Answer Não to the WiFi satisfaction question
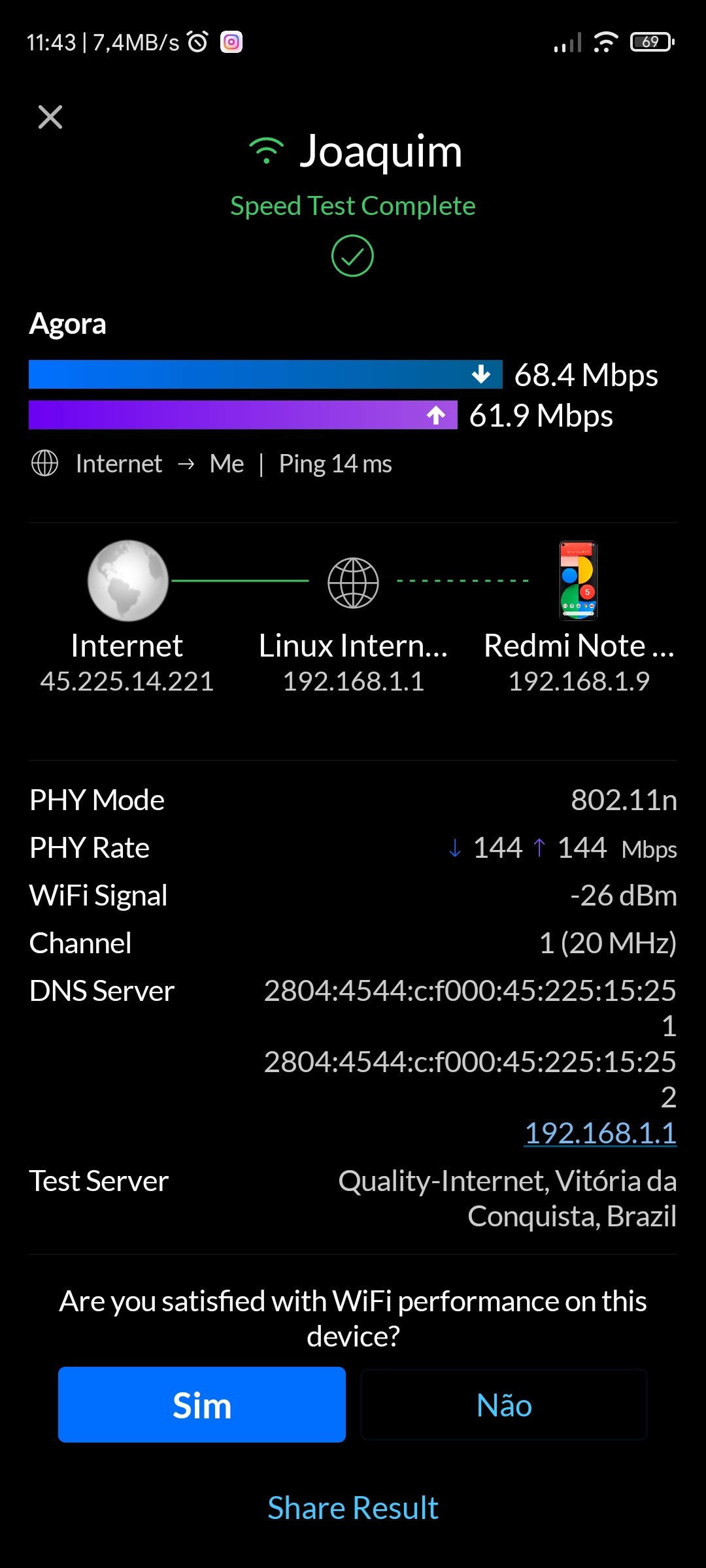706x1568 pixels. coord(504,1405)
